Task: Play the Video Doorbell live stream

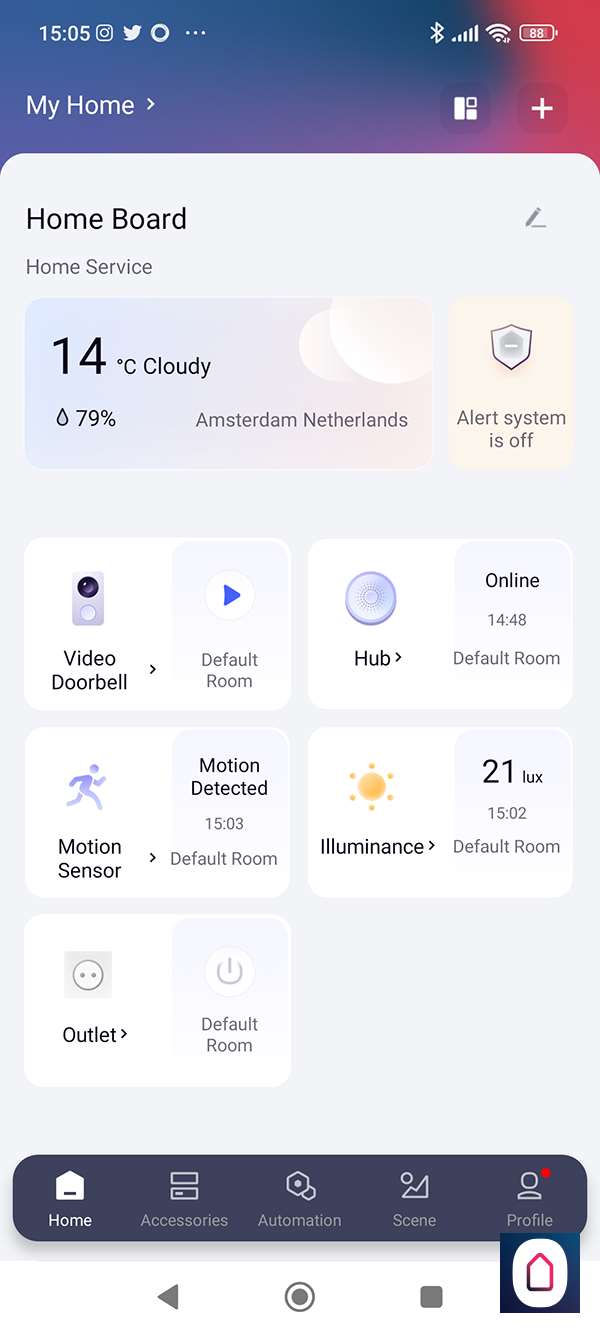Action: (x=230, y=596)
